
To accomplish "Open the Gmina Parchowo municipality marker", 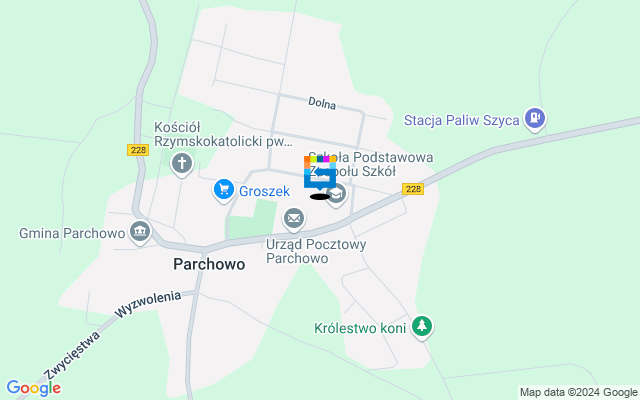I will [x=140, y=233].
